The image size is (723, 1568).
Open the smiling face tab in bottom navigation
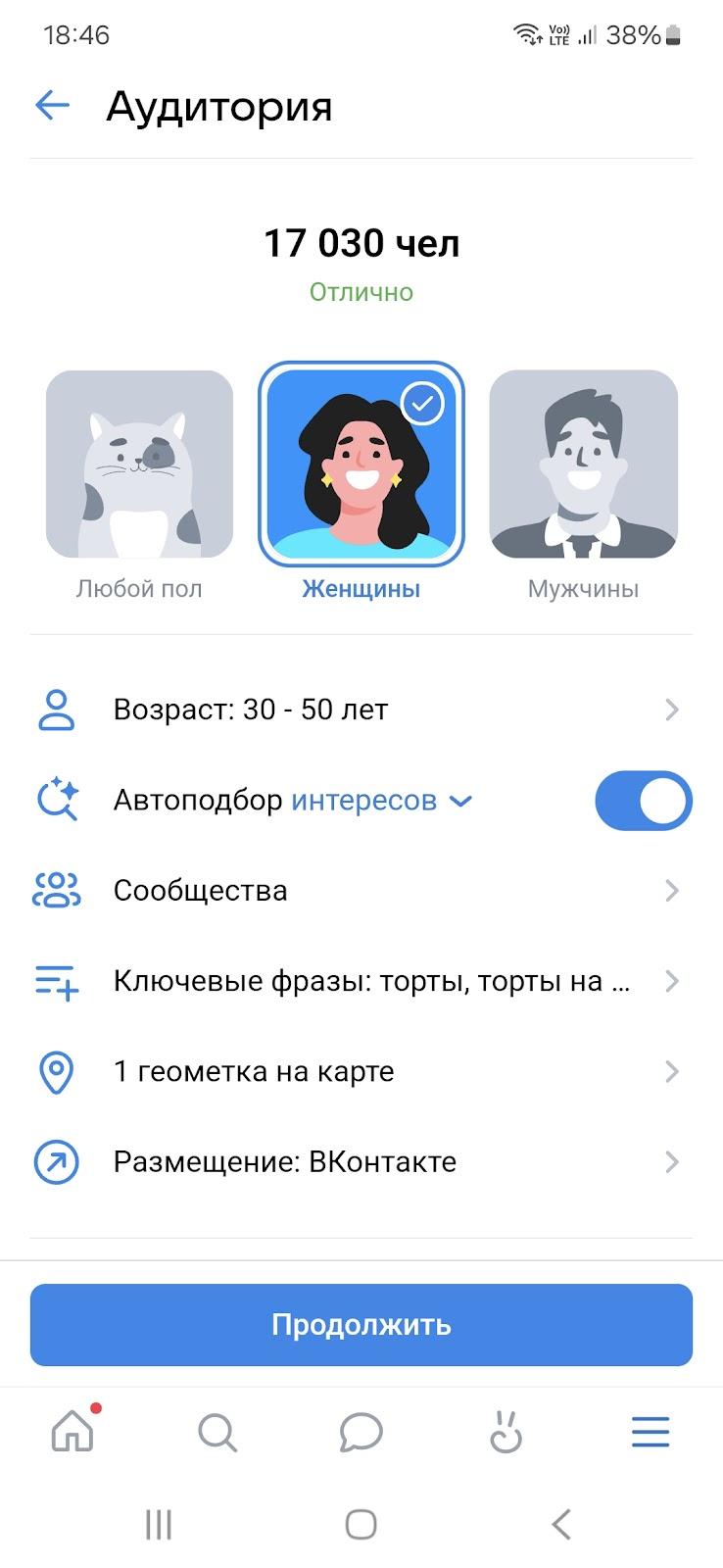(x=506, y=1433)
